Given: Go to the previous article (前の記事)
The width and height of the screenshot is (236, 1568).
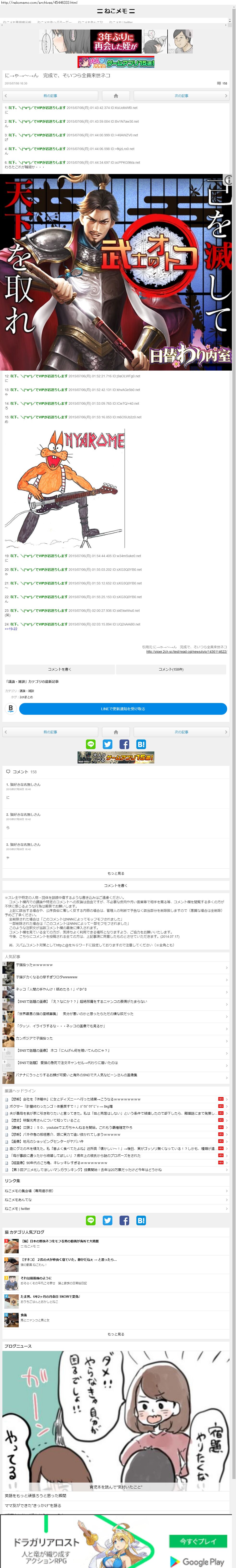Looking at the screenshot, I should 50,96.
